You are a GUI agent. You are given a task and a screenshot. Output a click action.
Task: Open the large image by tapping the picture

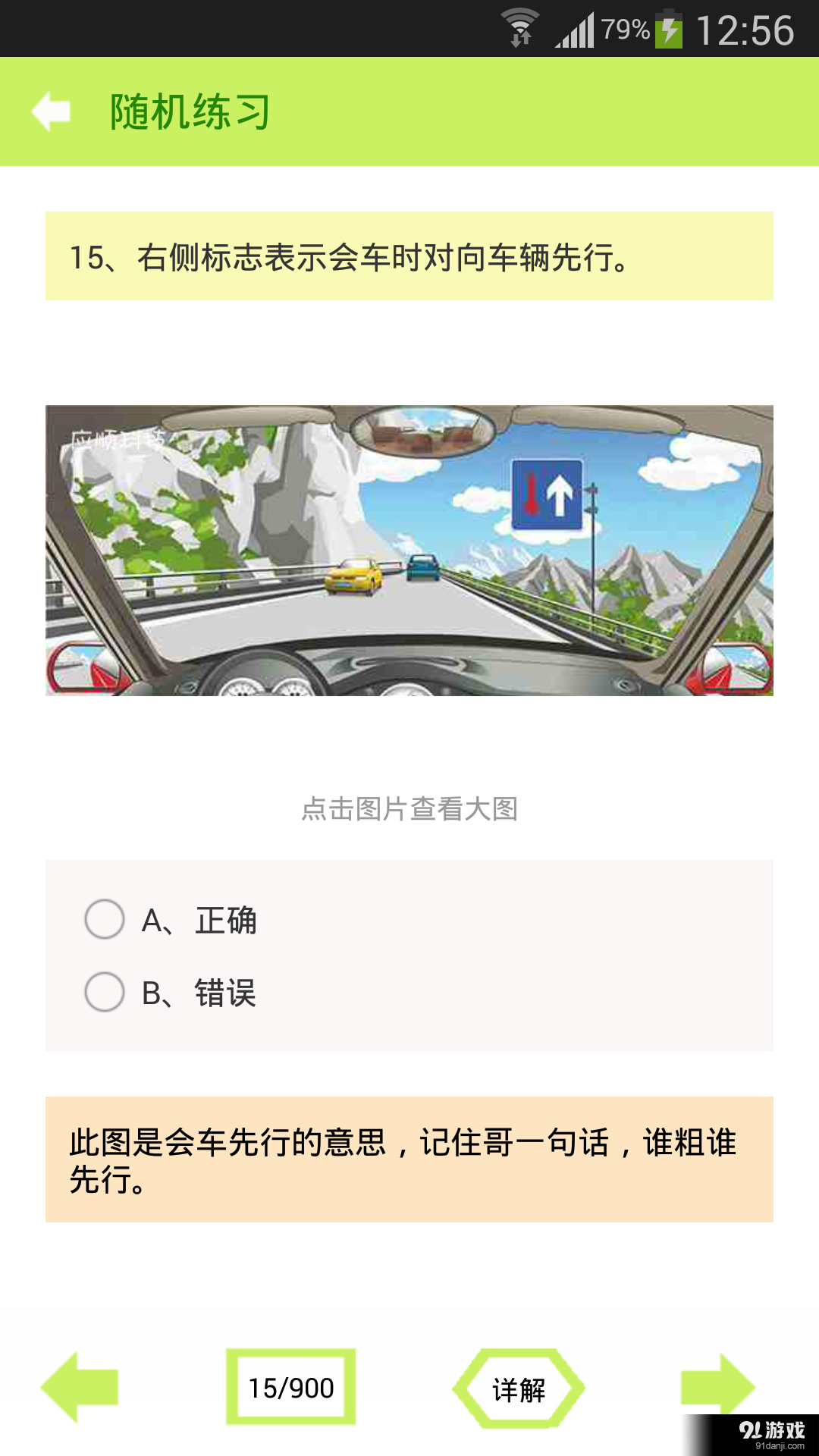click(x=409, y=550)
